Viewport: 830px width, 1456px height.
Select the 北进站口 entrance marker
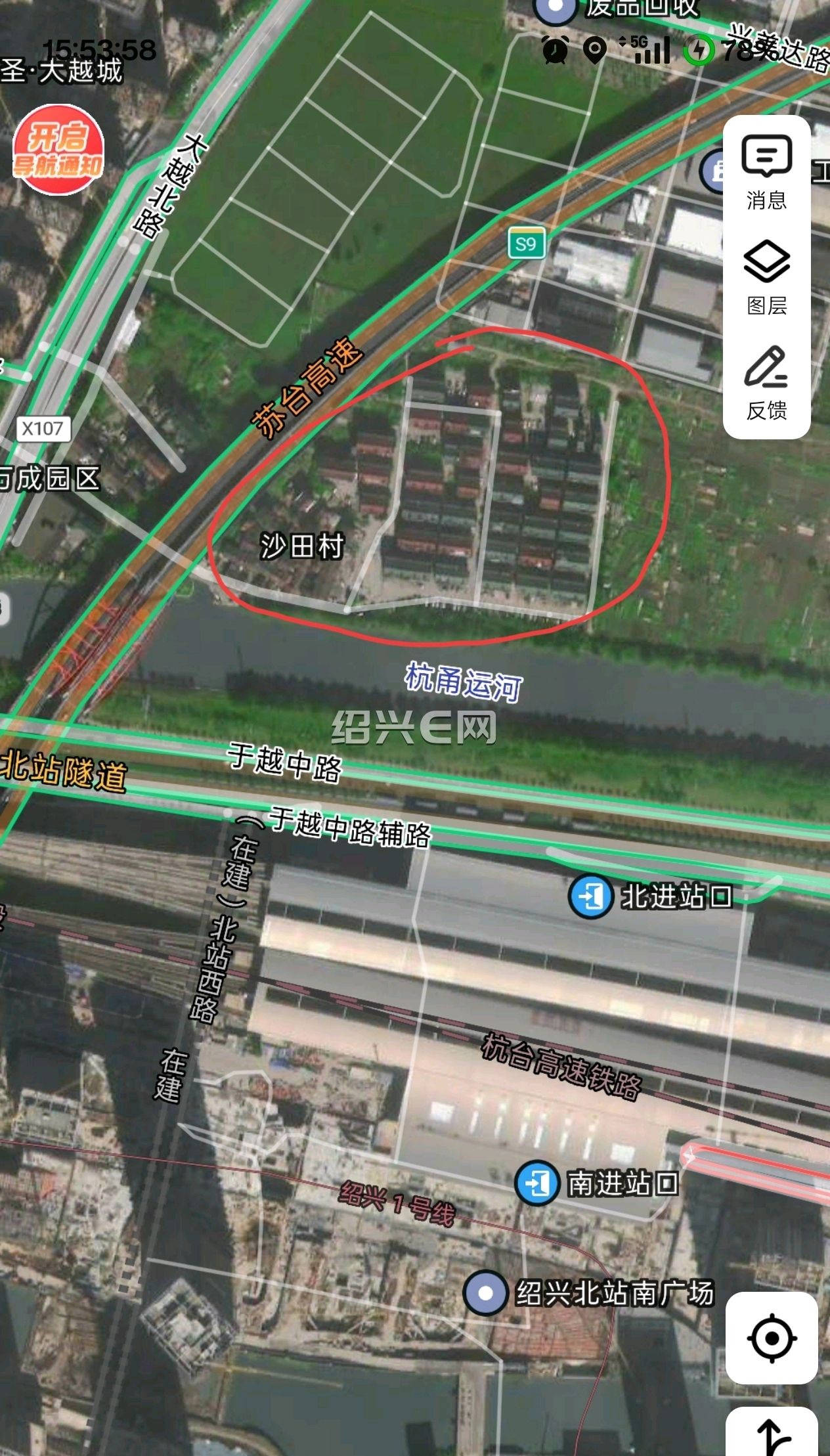coord(590,896)
